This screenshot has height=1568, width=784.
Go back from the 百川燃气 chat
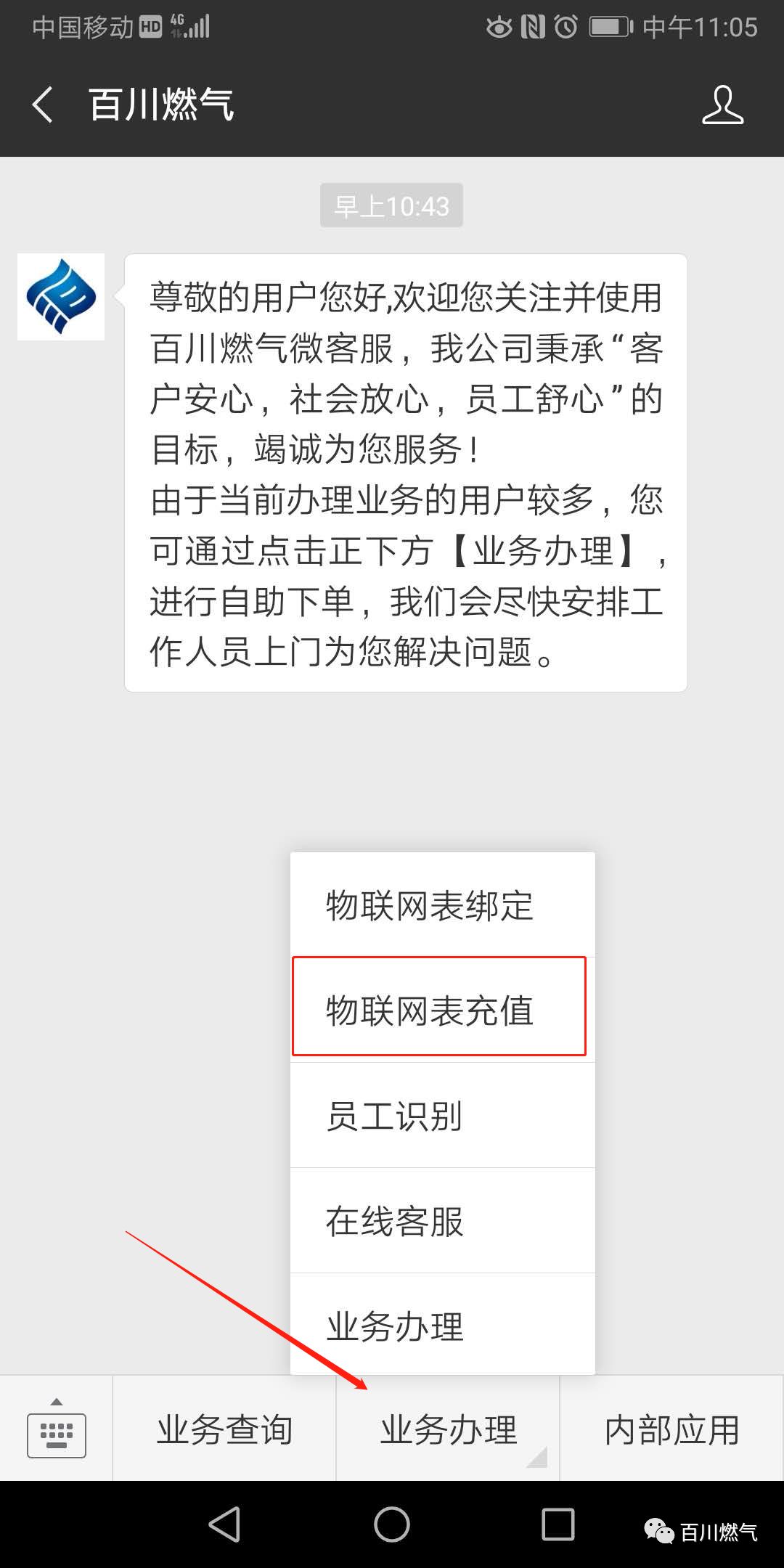(44, 105)
